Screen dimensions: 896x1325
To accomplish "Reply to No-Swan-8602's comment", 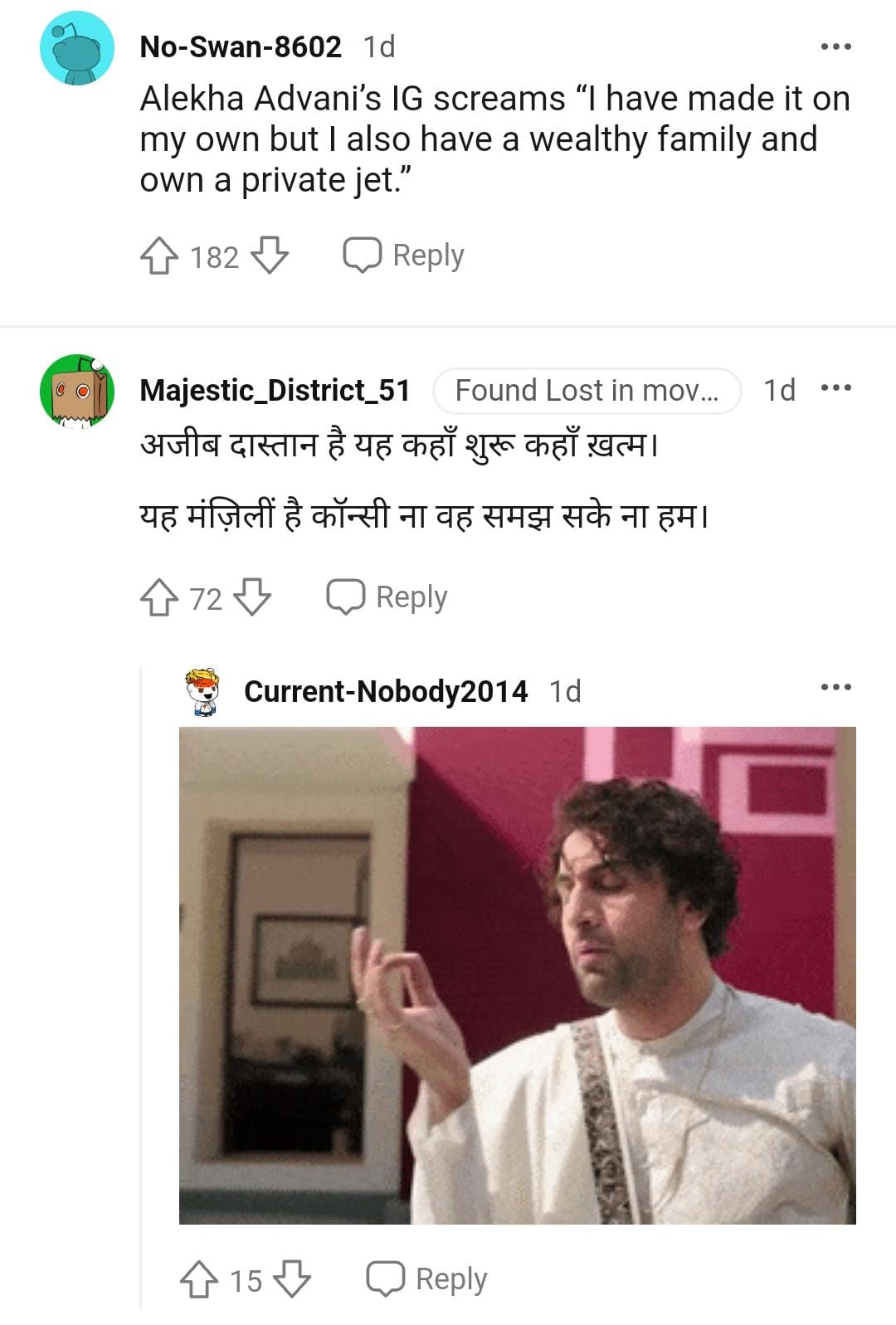I will pos(405,256).
